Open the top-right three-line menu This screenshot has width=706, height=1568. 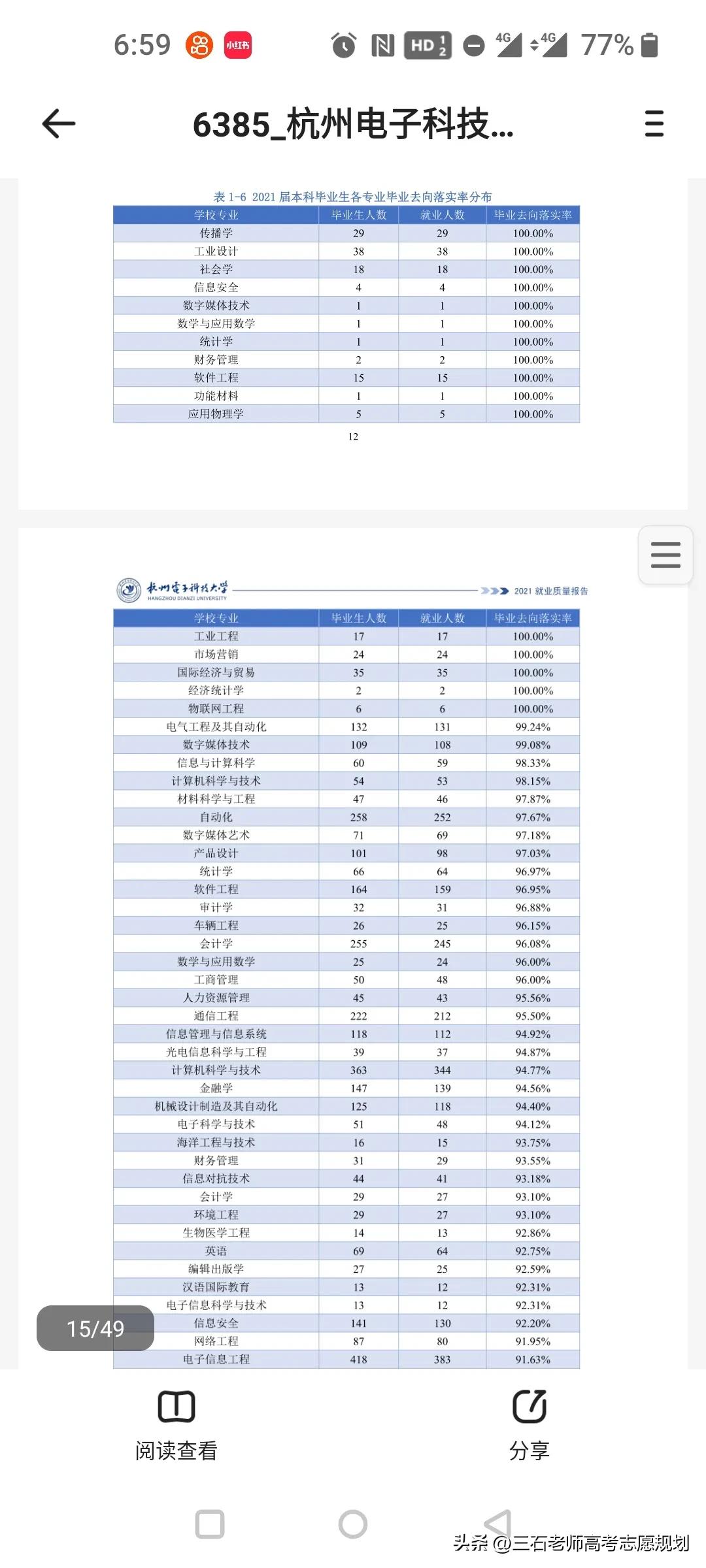click(x=653, y=124)
